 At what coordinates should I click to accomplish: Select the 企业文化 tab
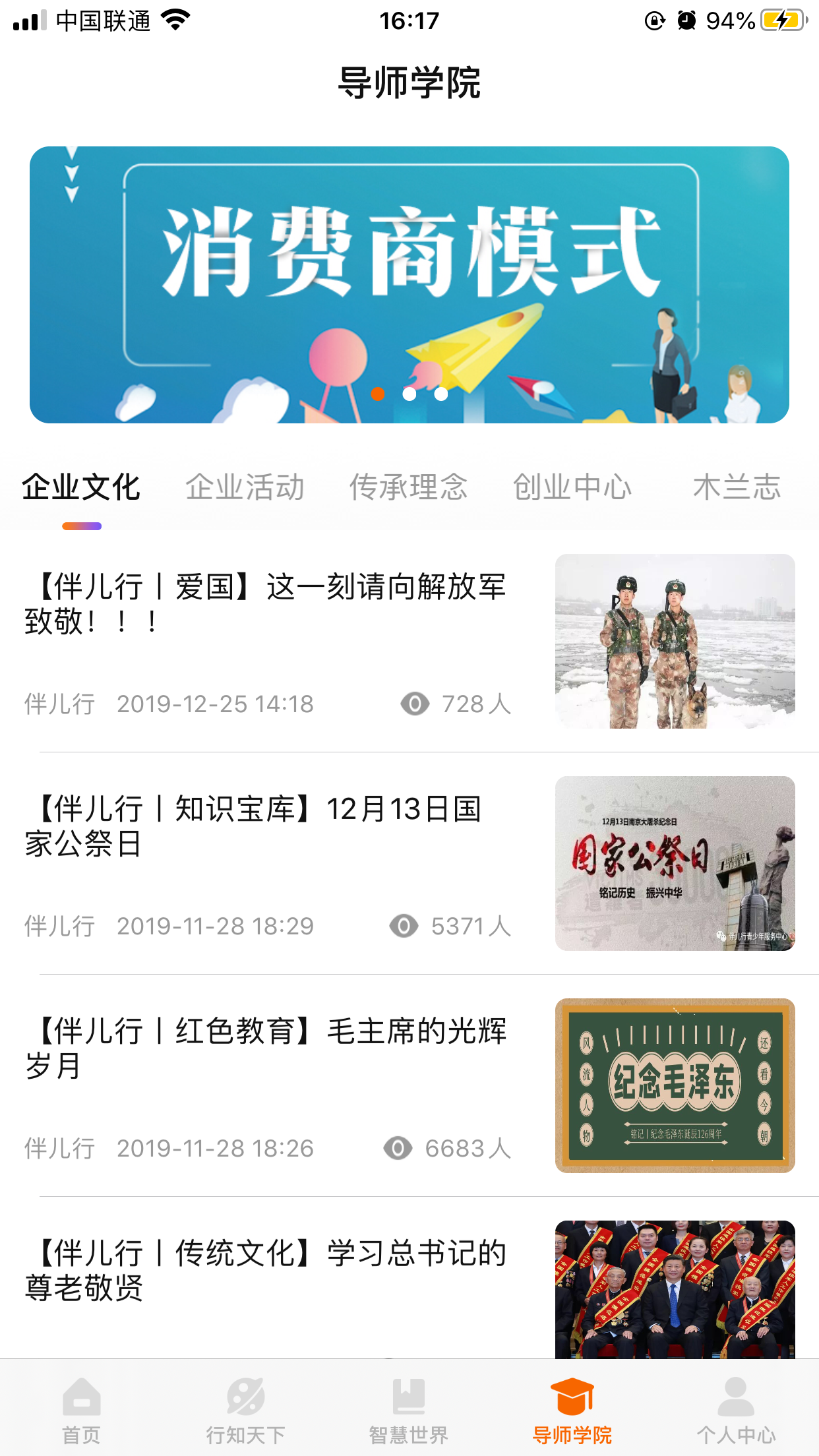click(x=81, y=488)
